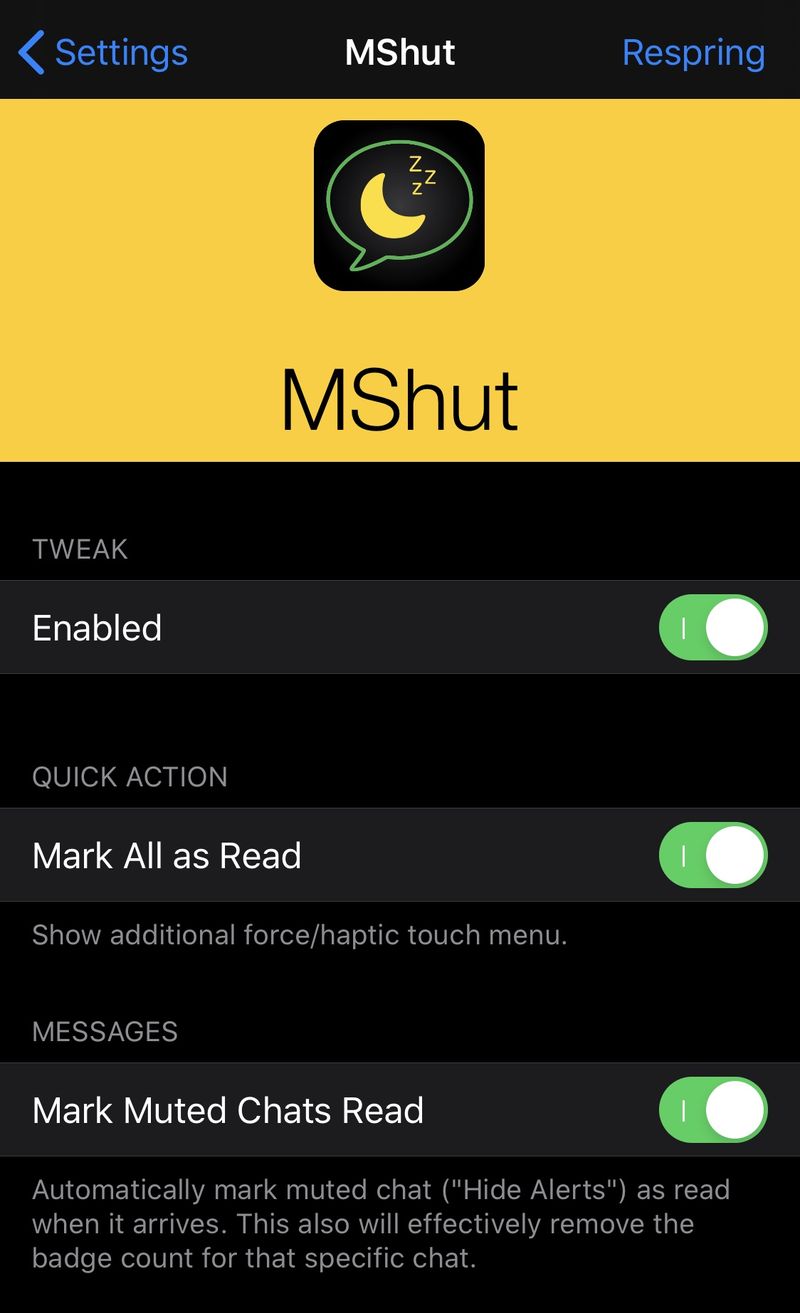
Task: Turn off Mark Muted Chats Read
Action: 713,1110
